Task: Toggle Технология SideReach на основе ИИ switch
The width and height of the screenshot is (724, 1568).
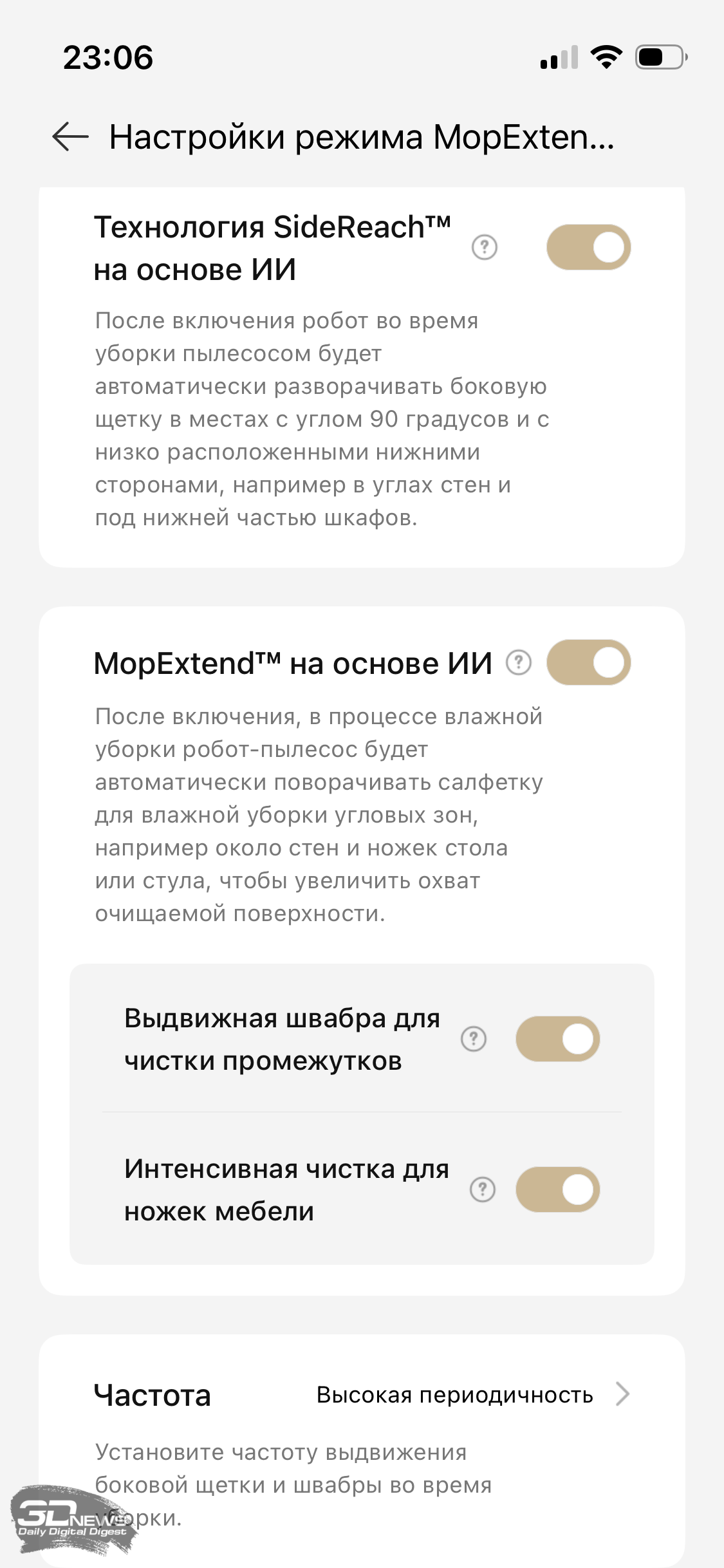Action: pos(588,247)
